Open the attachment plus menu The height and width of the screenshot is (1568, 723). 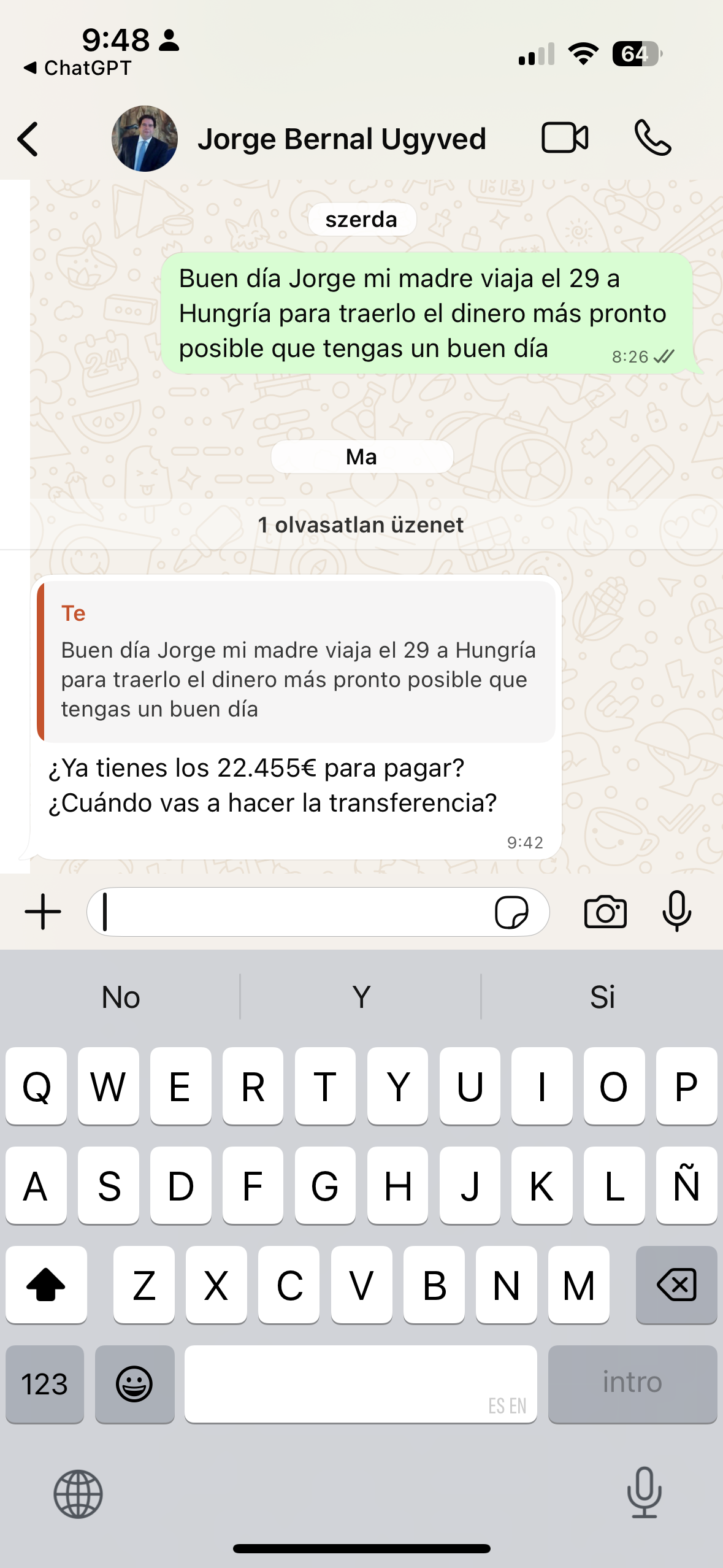point(43,912)
